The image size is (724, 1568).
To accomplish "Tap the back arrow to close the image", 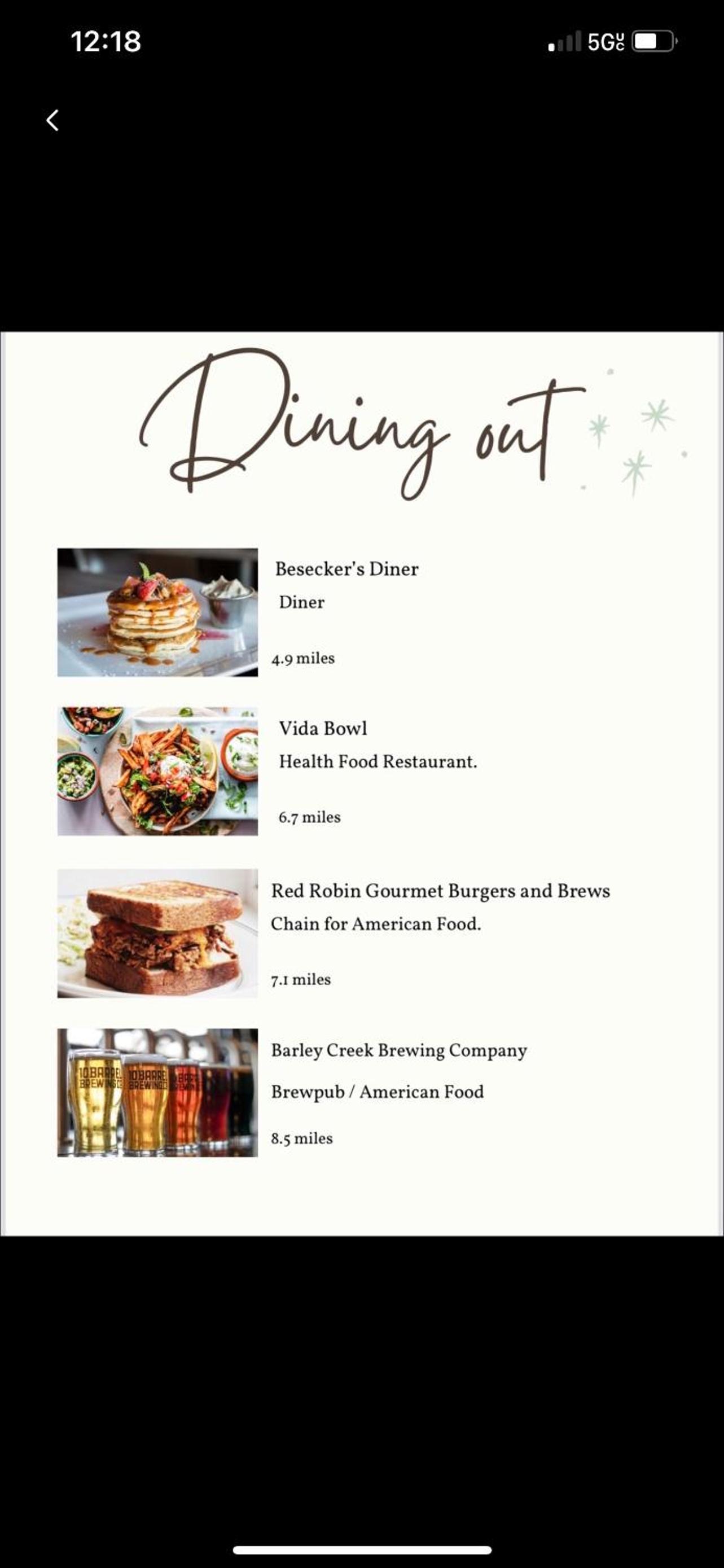I will 53,120.
